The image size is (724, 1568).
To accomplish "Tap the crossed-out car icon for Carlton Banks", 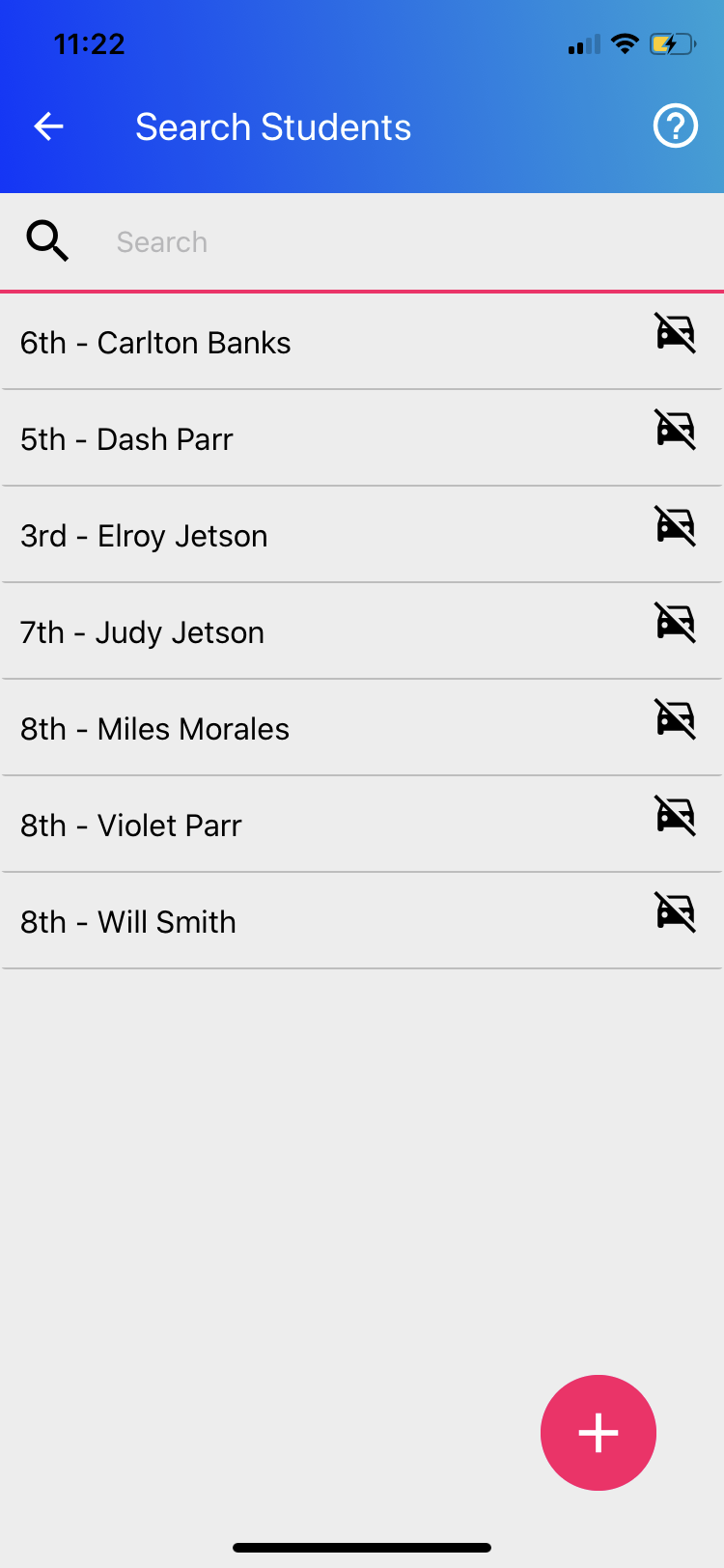I will pos(676,332).
